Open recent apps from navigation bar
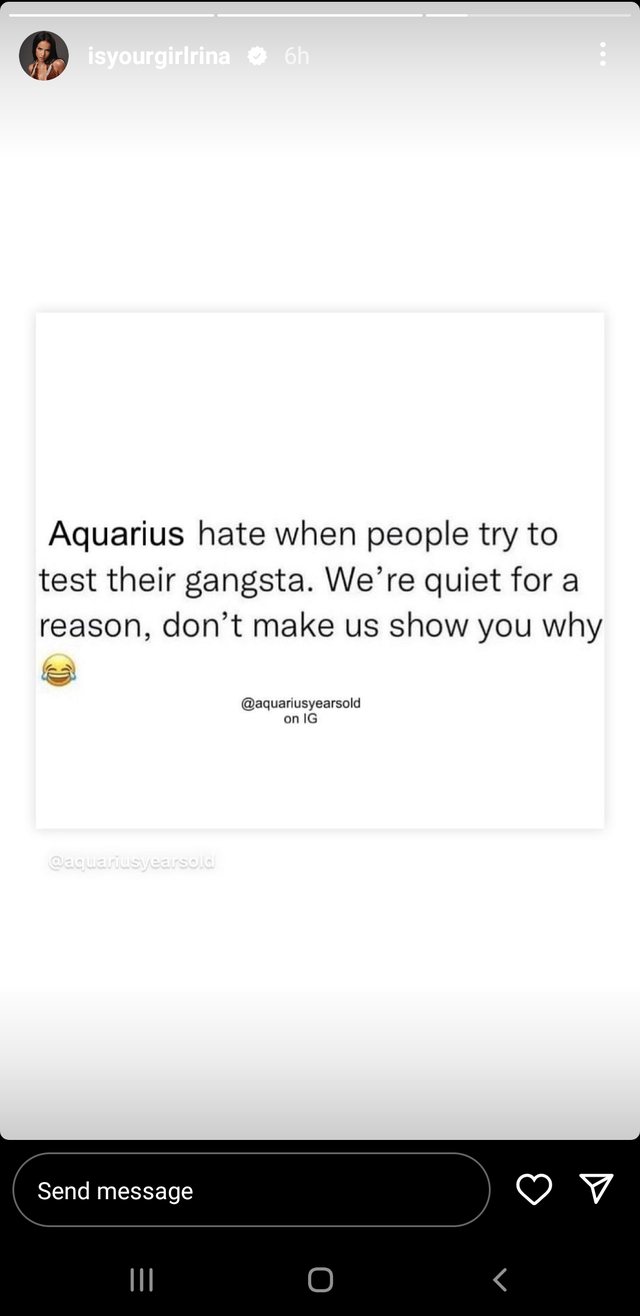This screenshot has height=1316, width=640. 142,1279
